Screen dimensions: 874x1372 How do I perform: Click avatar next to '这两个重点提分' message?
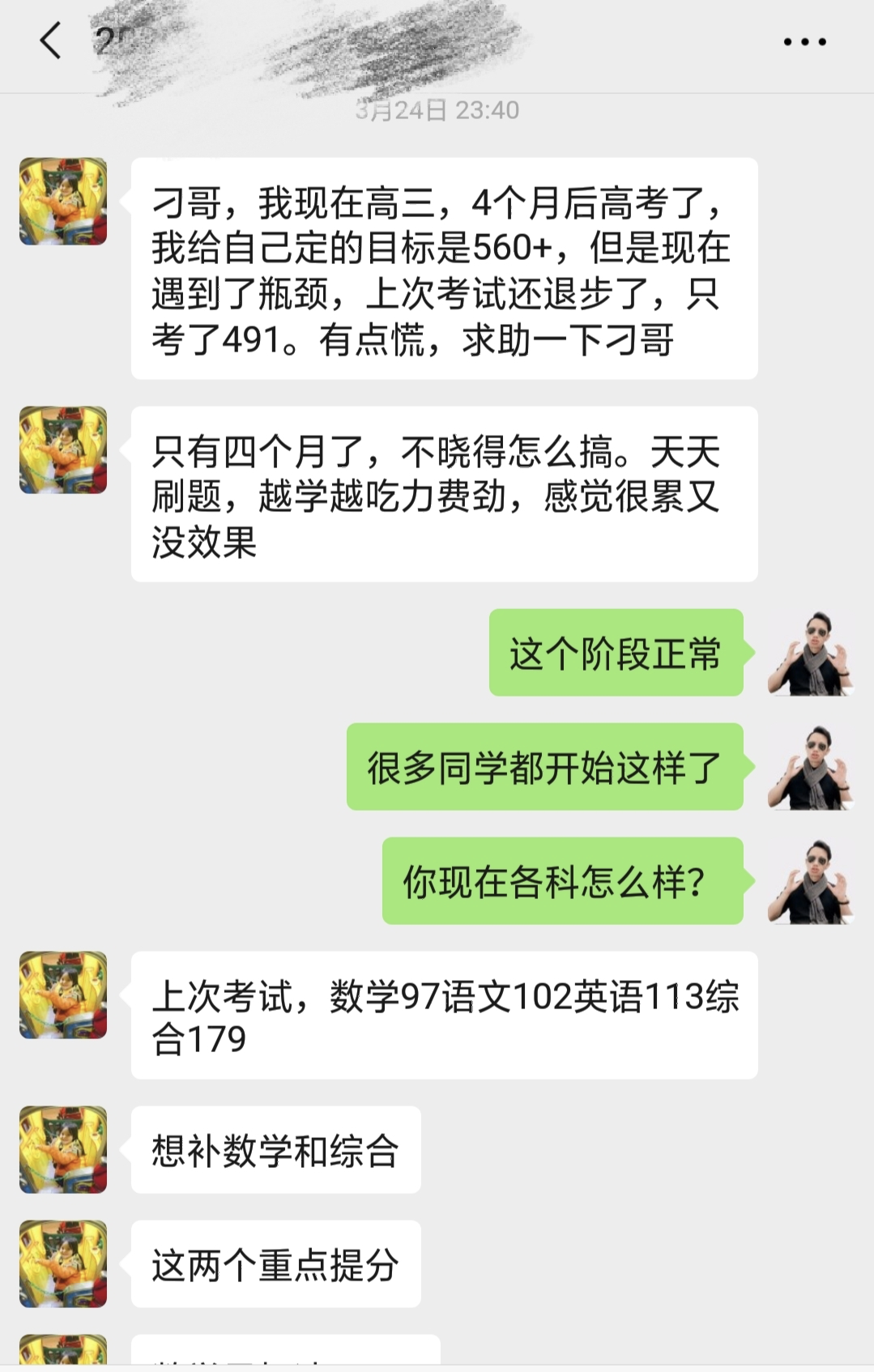tap(66, 1263)
